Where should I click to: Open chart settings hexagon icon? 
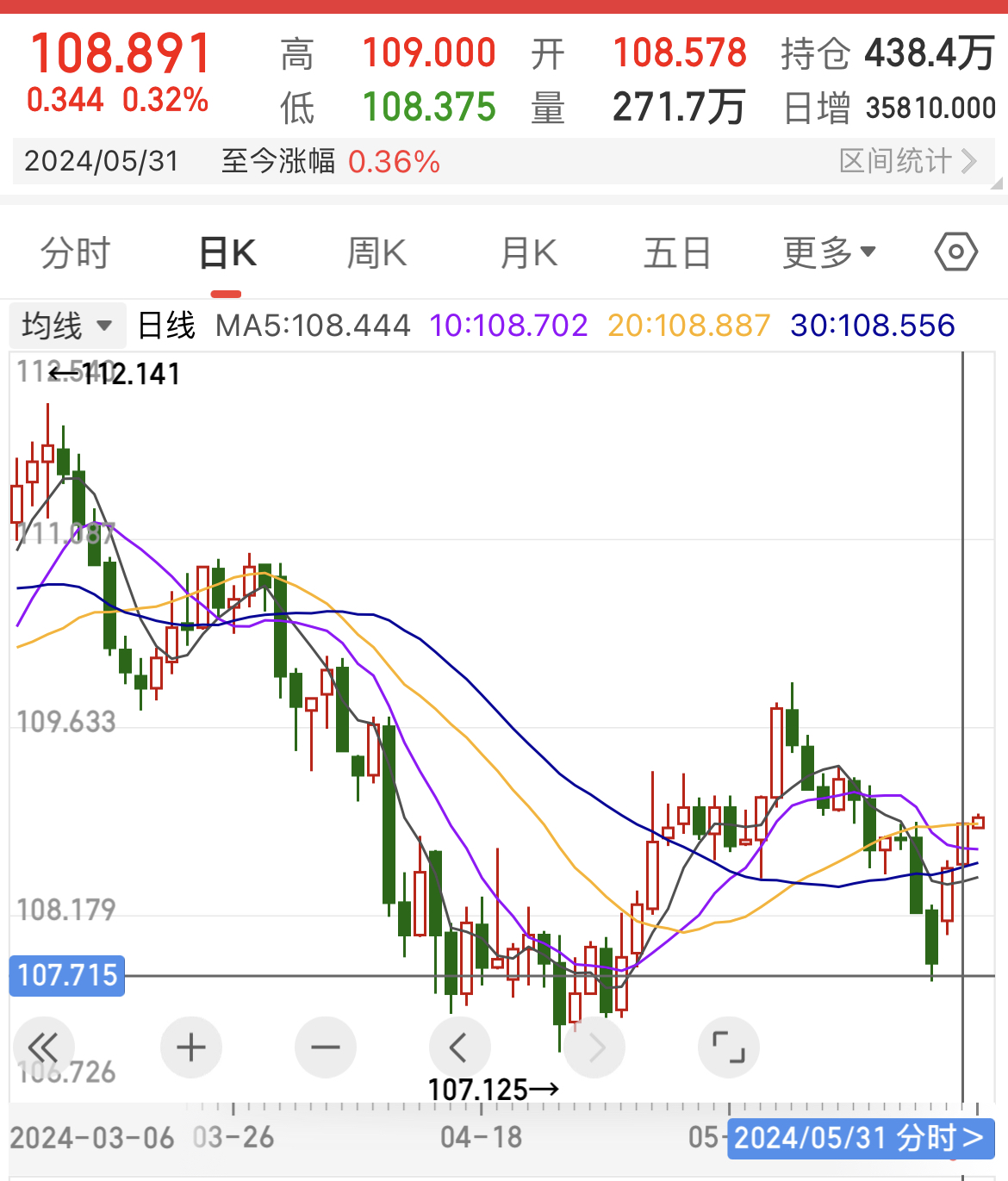955,252
